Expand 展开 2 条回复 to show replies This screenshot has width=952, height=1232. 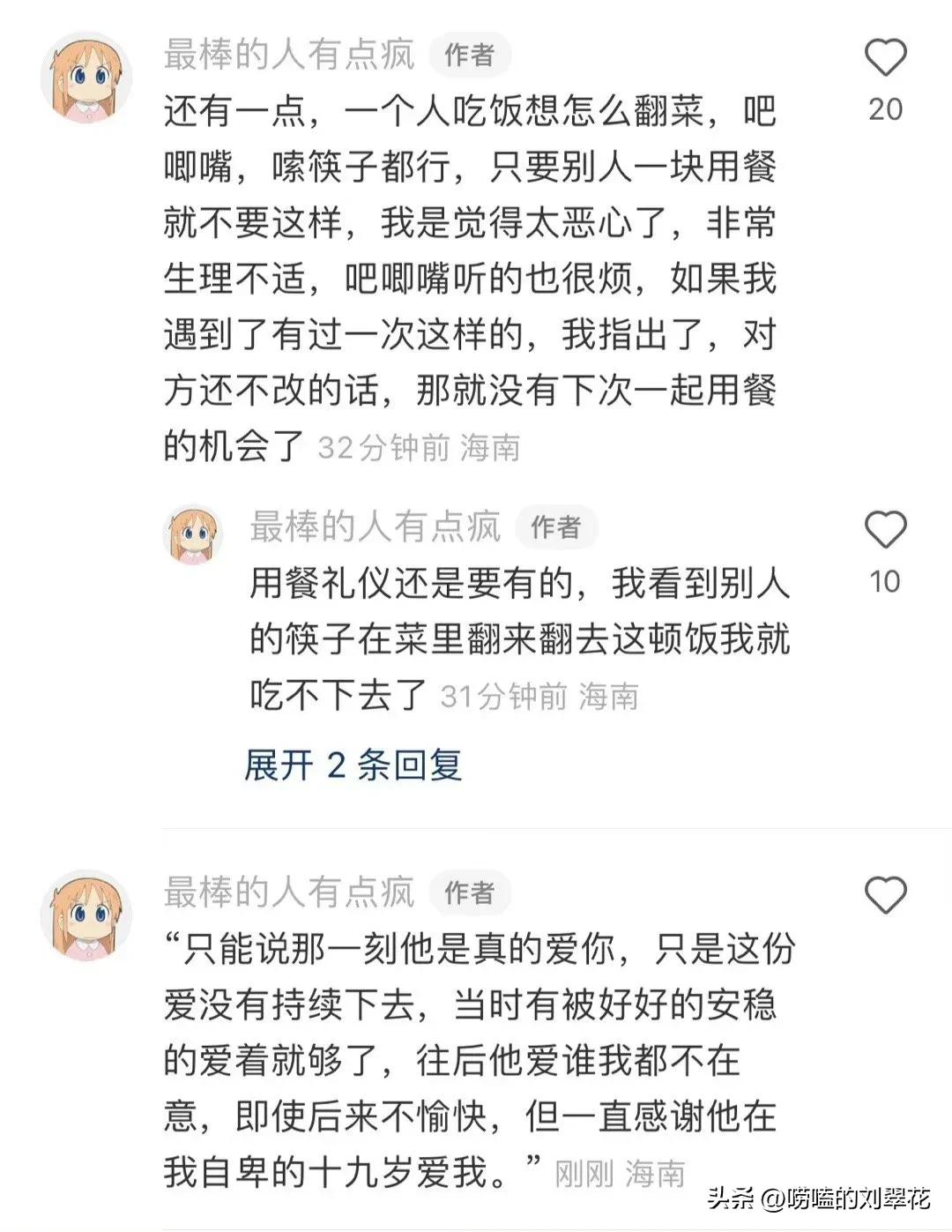pyautogui.click(x=353, y=767)
